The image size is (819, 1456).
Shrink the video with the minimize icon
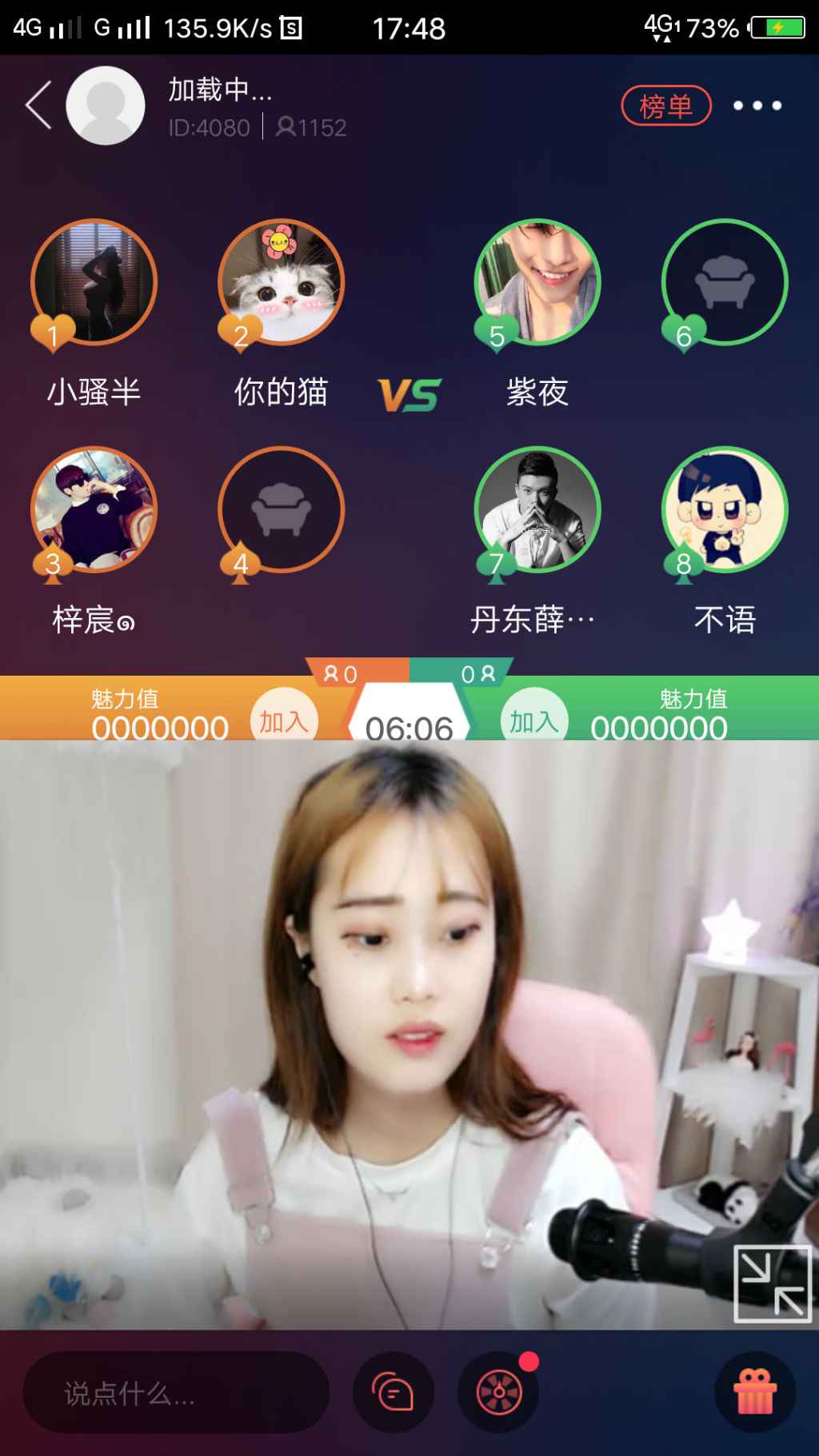point(772,1282)
